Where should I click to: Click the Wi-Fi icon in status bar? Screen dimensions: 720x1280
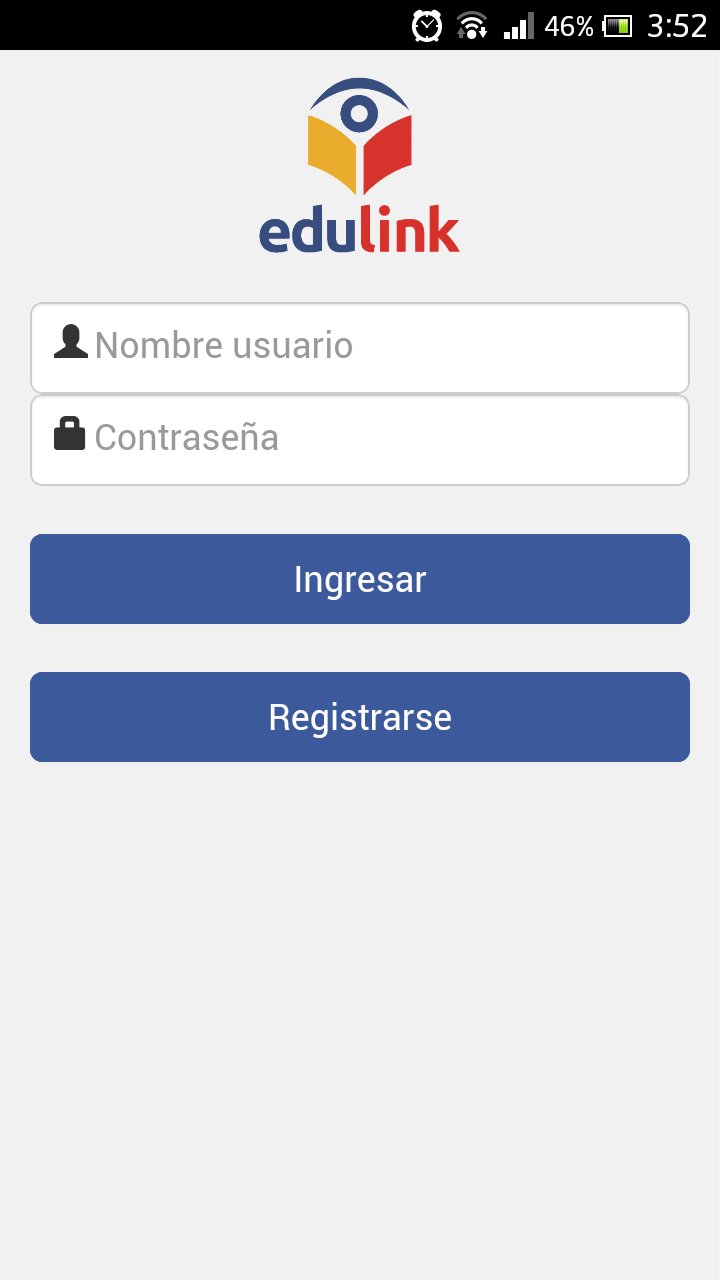470,26
